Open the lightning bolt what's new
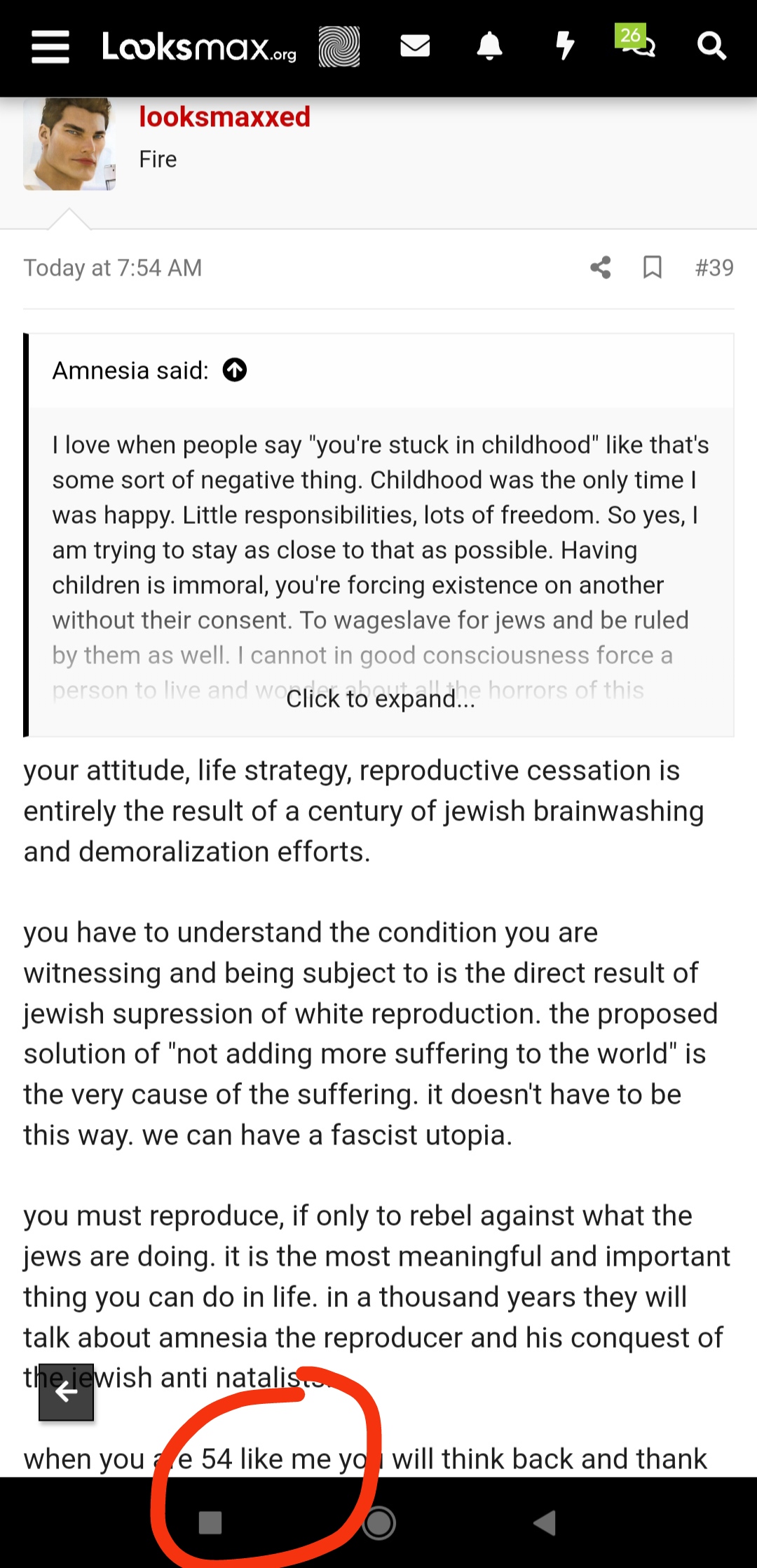Image resolution: width=757 pixels, height=1568 pixels. (x=565, y=47)
